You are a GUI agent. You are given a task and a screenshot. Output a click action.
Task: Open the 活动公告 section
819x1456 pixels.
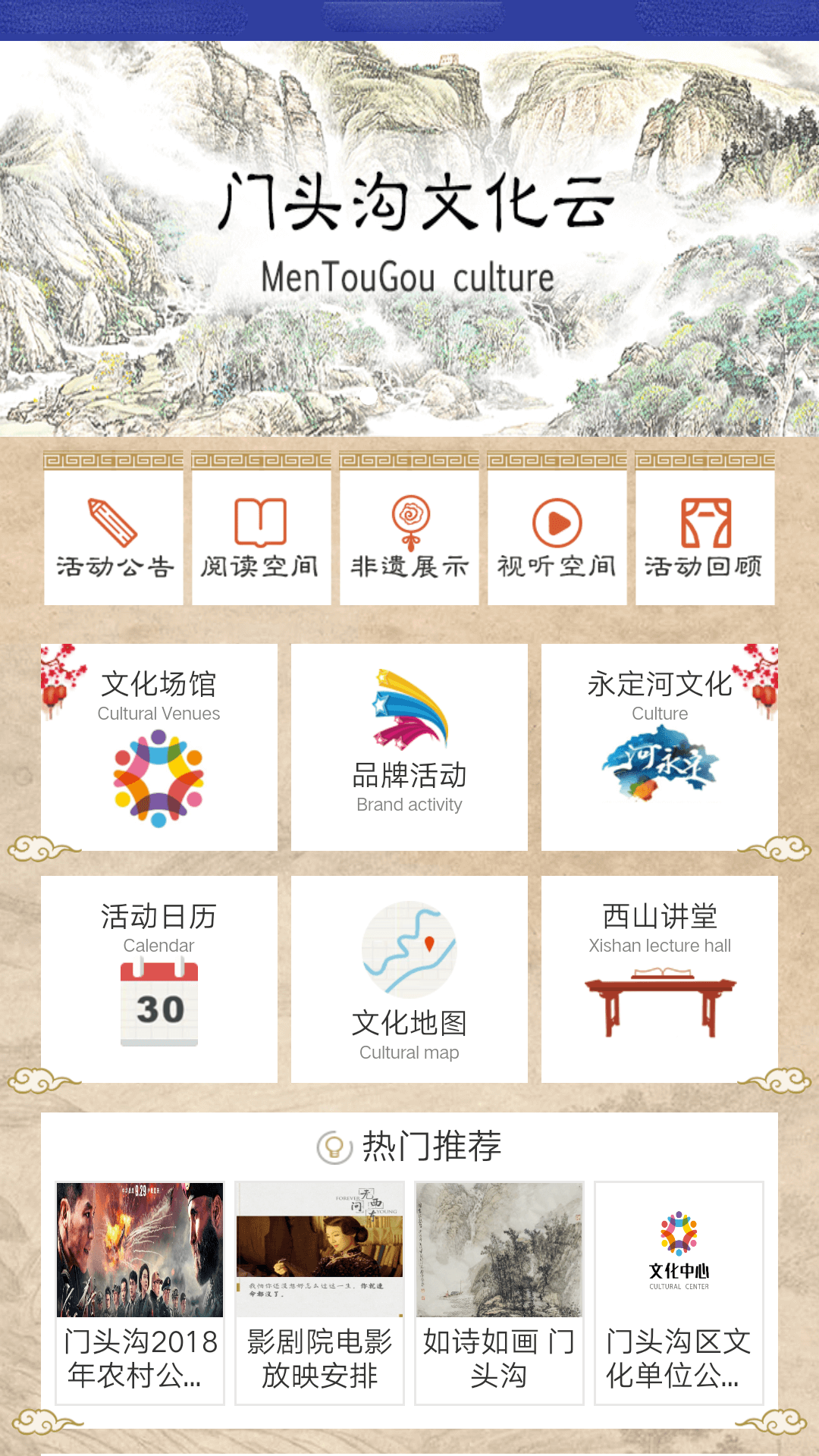click(114, 536)
